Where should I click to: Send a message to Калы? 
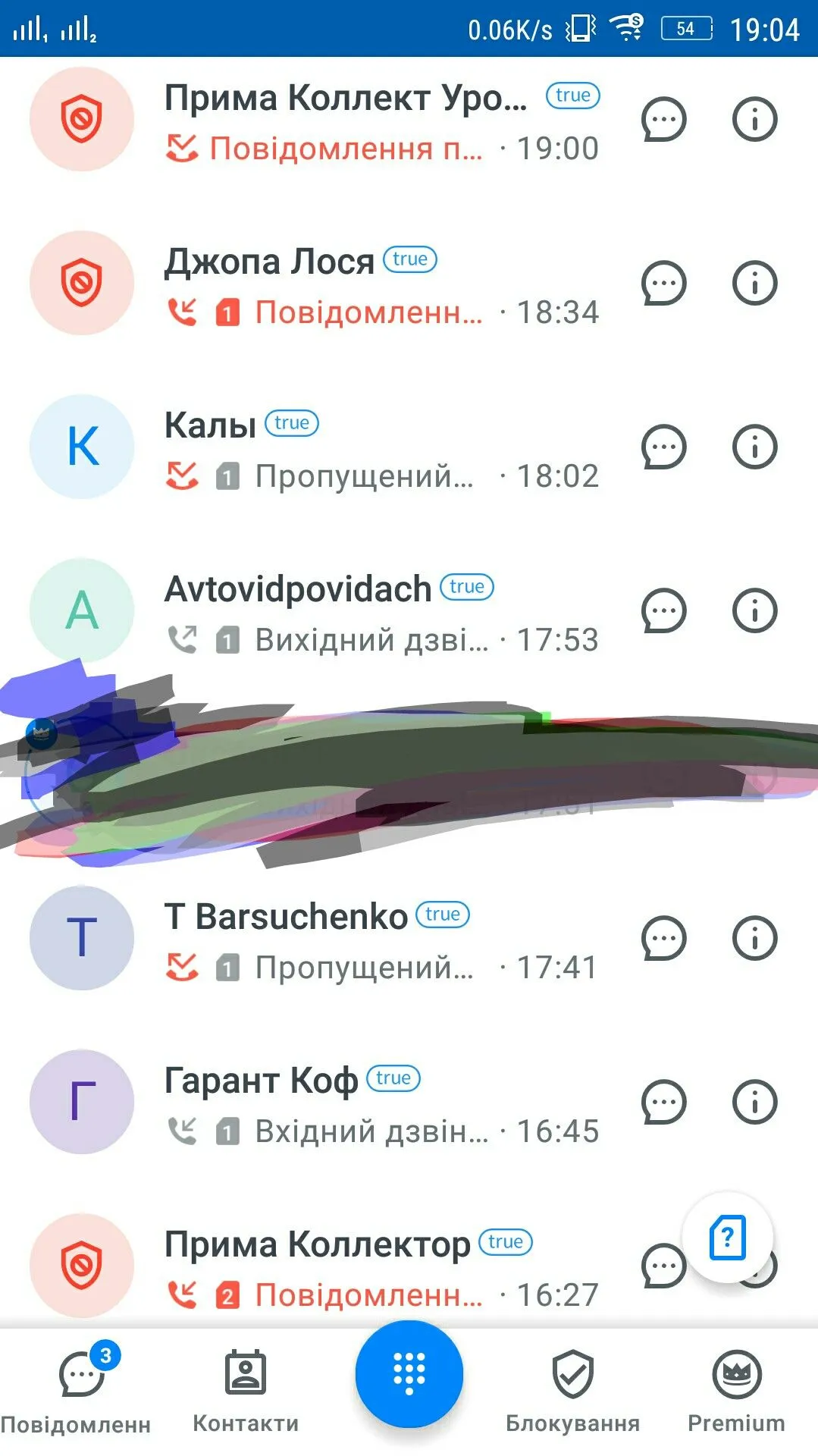663,447
